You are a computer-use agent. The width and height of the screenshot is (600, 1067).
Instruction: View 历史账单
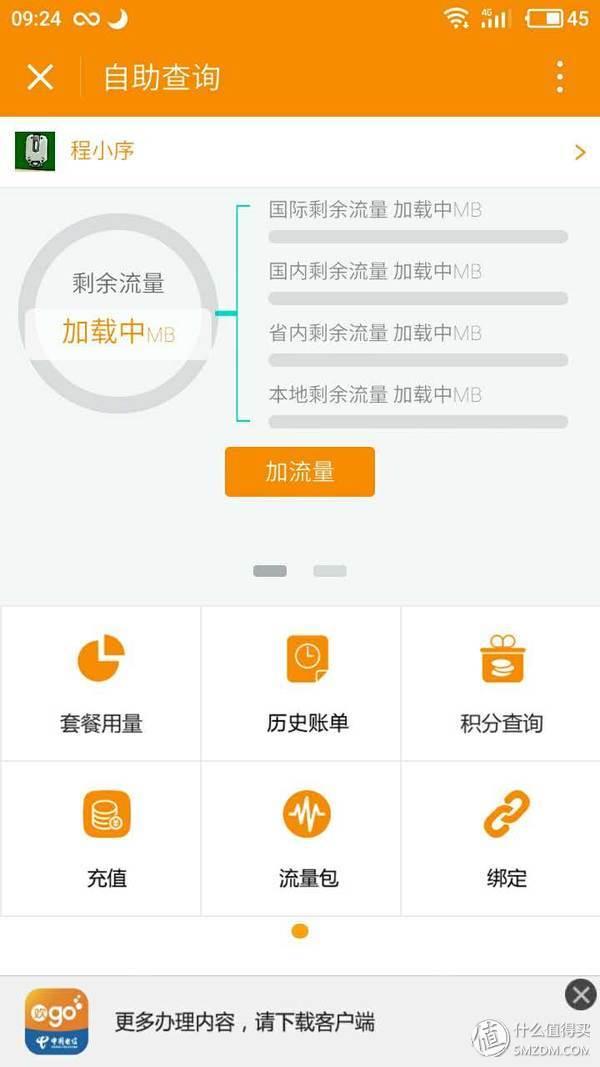301,683
